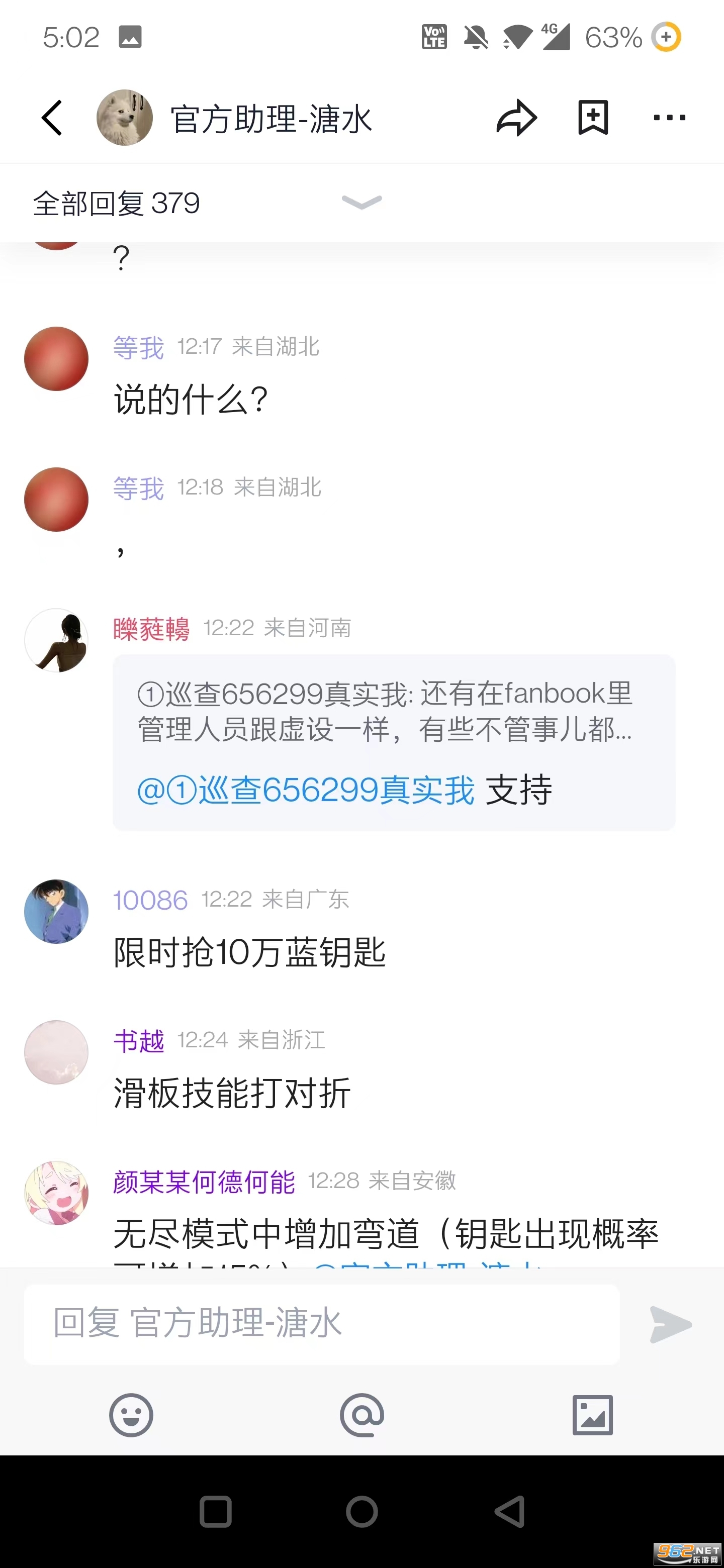Screen dimensions: 724x1568
Task: Mention someone with the @ icon
Action: pyautogui.click(x=361, y=1415)
